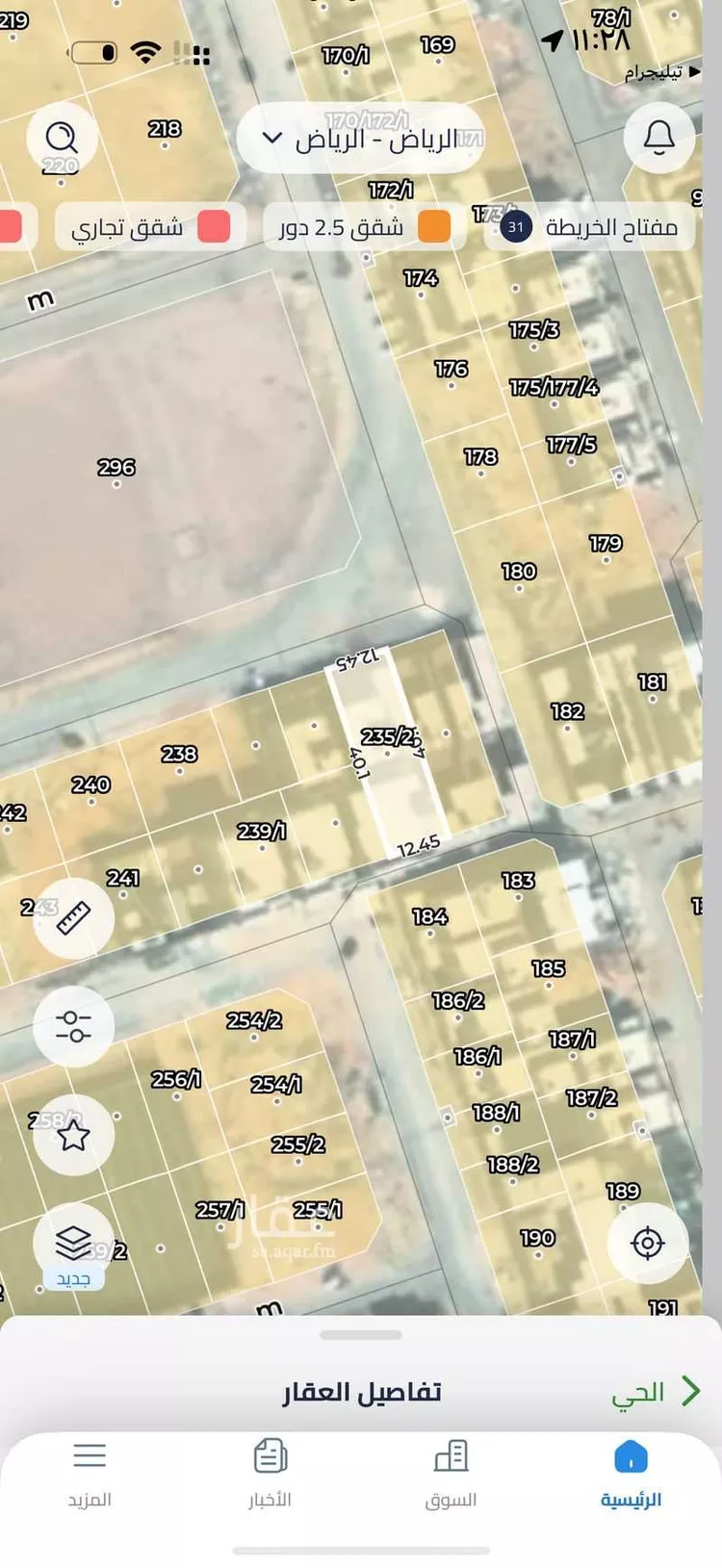Tap the favorites star button
Screen dimensions: 722x1568
pyautogui.click(x=74, y=1135)
